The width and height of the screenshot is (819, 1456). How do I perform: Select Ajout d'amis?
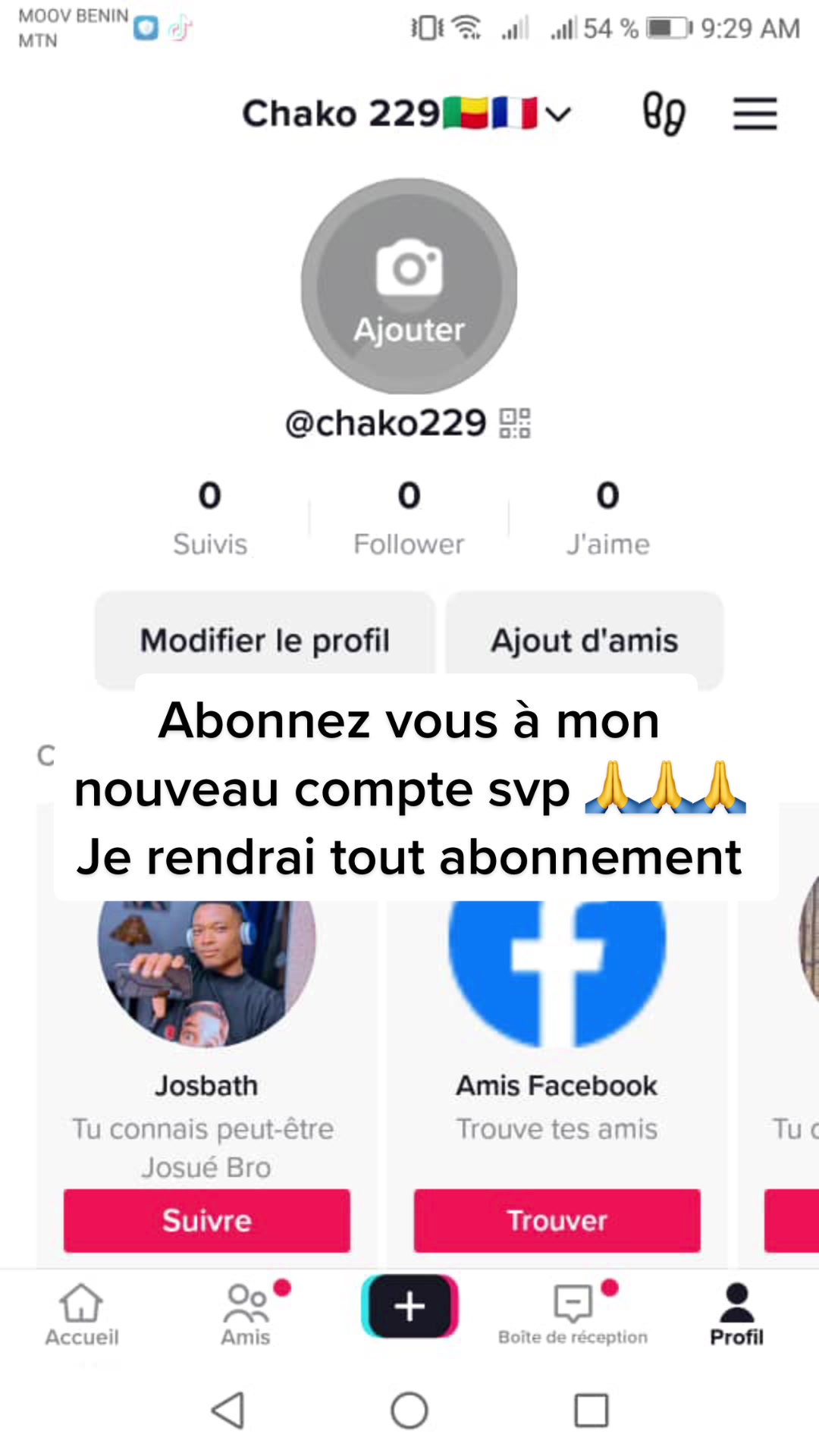tap(584, 639)
